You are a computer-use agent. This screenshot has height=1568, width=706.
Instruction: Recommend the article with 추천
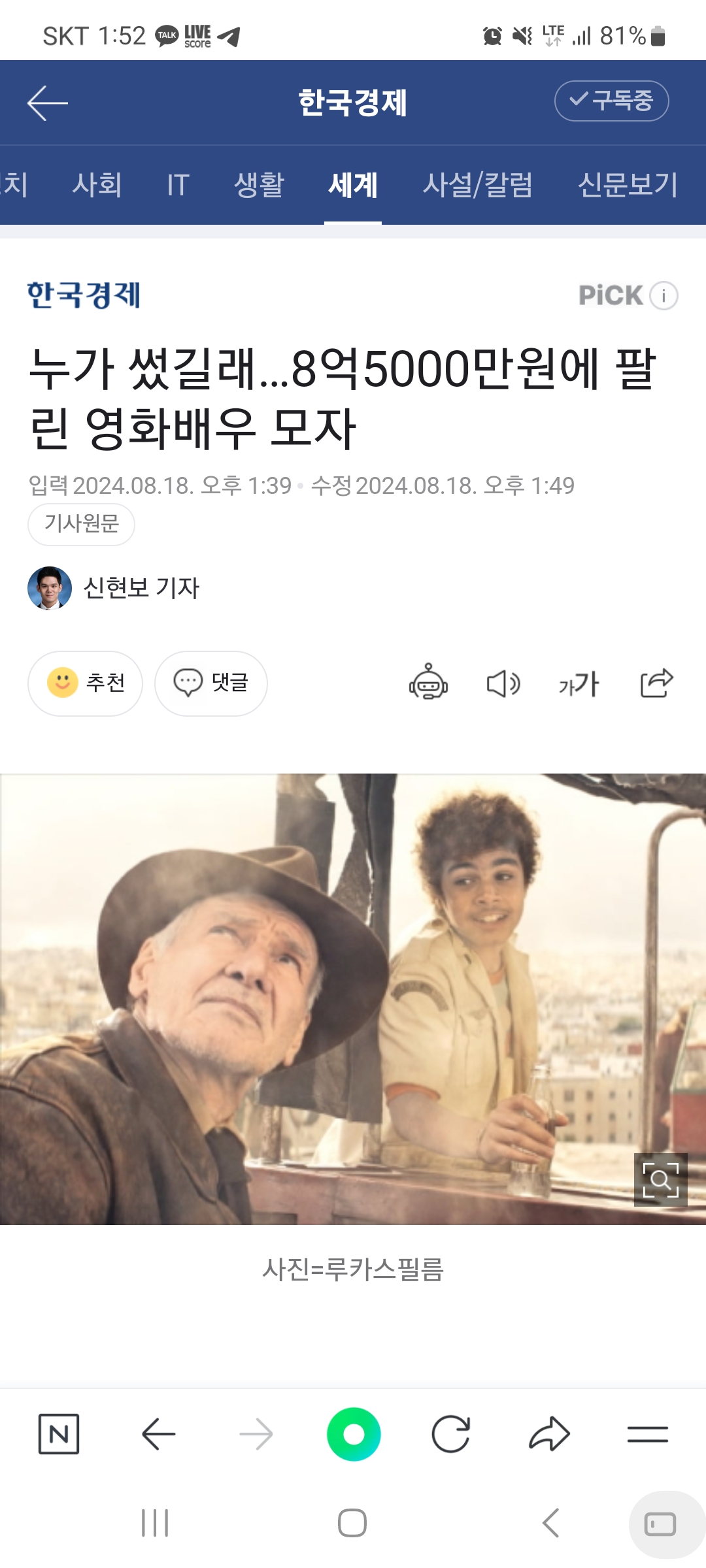(x=85, y=683)
